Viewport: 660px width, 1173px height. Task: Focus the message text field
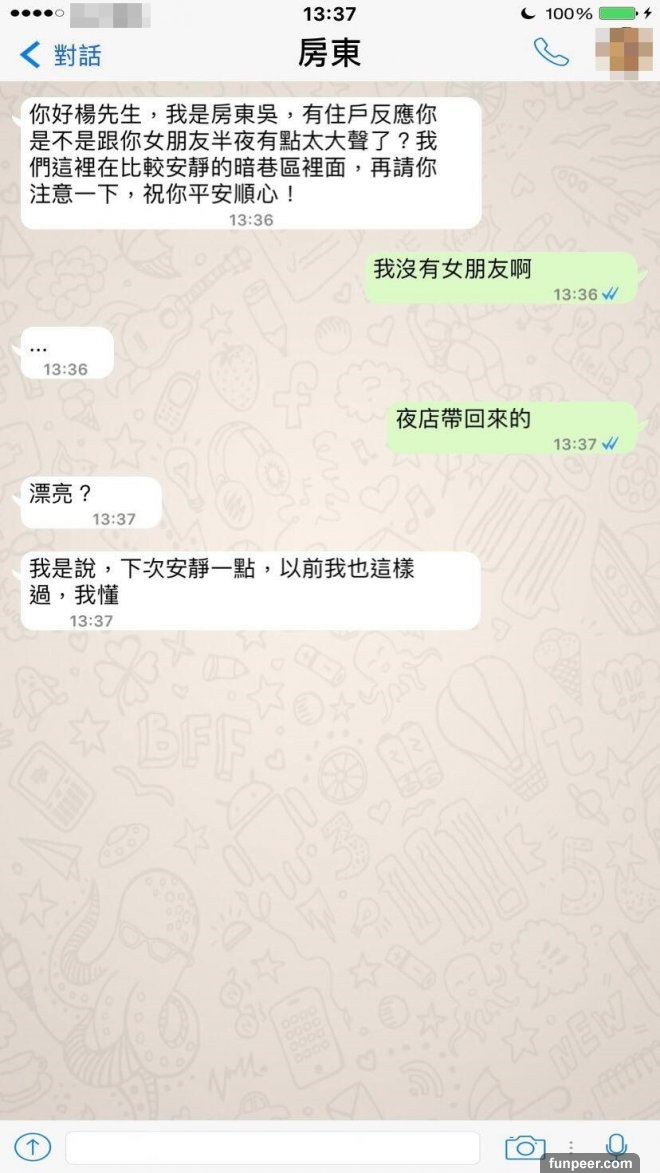(x=272, y=1147)
